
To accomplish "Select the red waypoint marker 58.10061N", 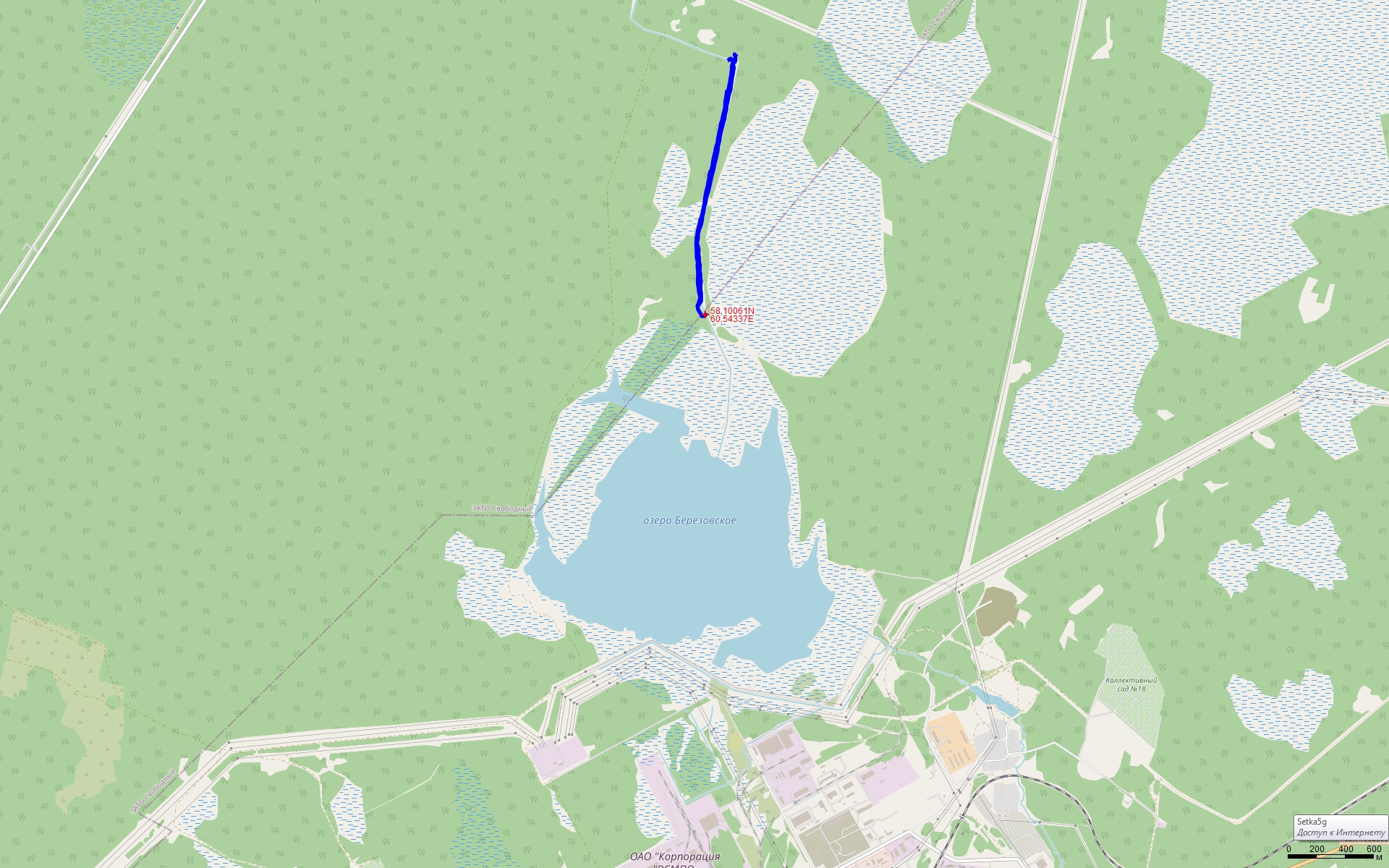I will click(705, 315).
